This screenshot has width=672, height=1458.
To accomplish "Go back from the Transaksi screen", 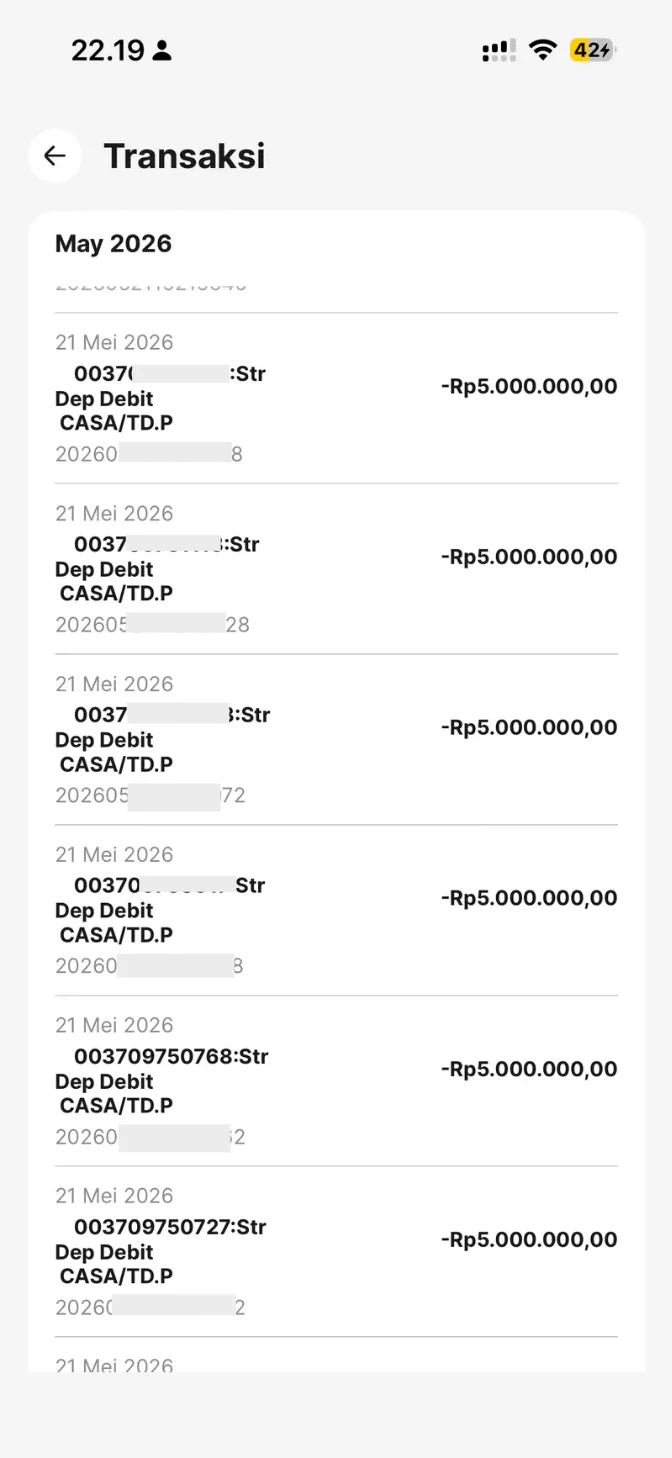I will pyautogui.click(x=54, y=156).
